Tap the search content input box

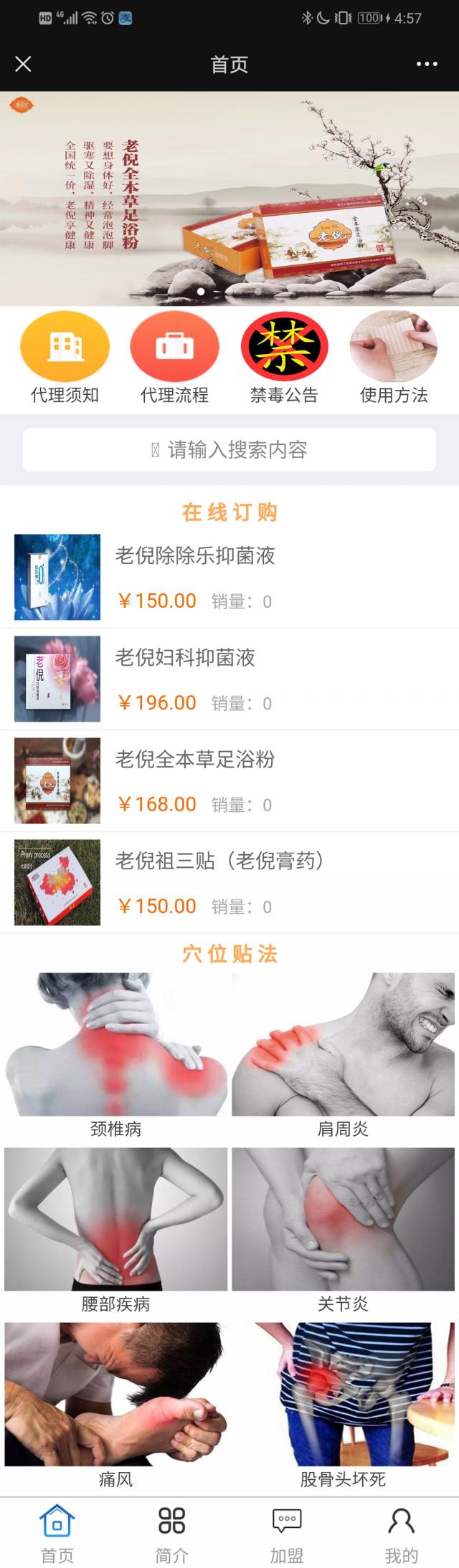point(229,450)
